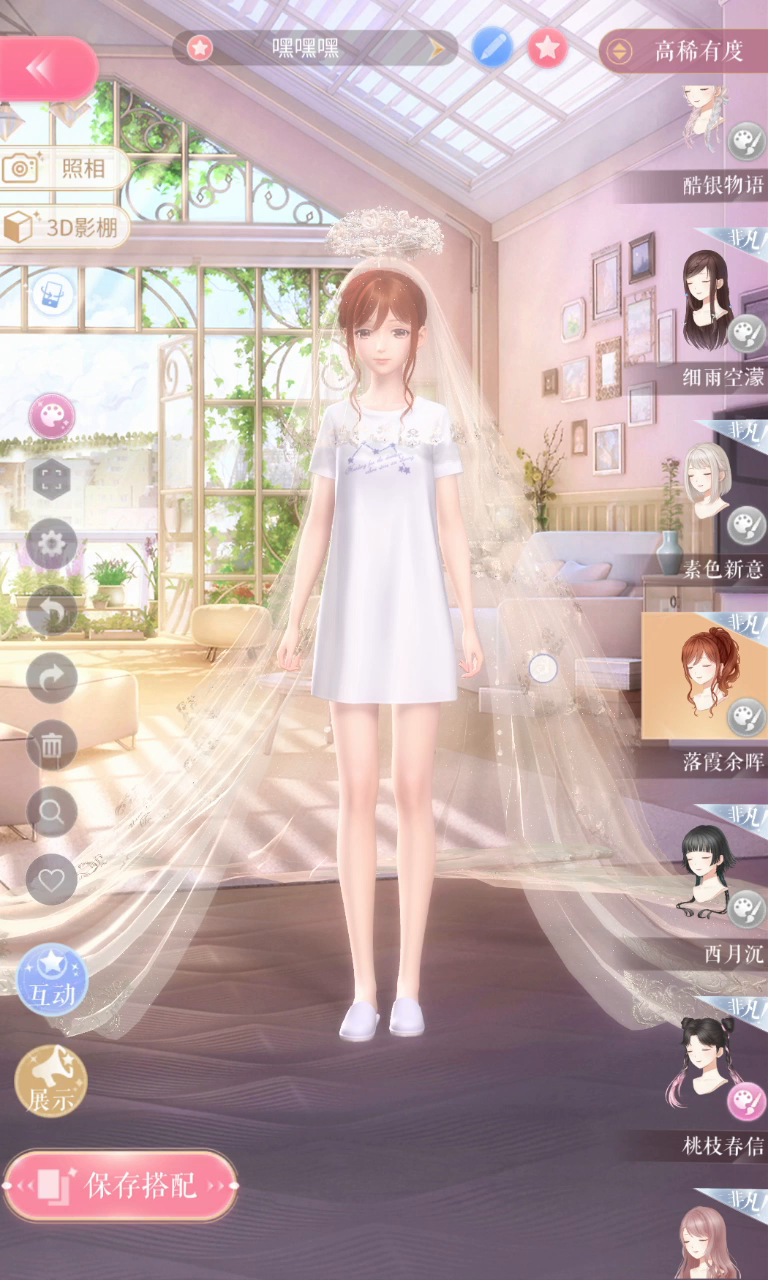The width and height of the screenshot is (768, 1280).
Task: Tap the pink star favorite button
Action: click(x=547, y=47)
